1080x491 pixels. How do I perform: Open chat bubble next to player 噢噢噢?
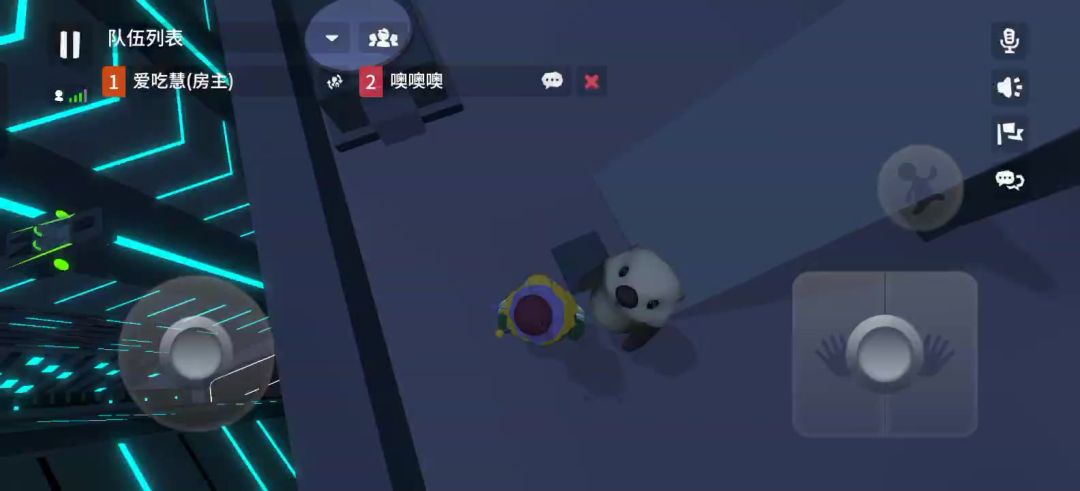[552, 81]
